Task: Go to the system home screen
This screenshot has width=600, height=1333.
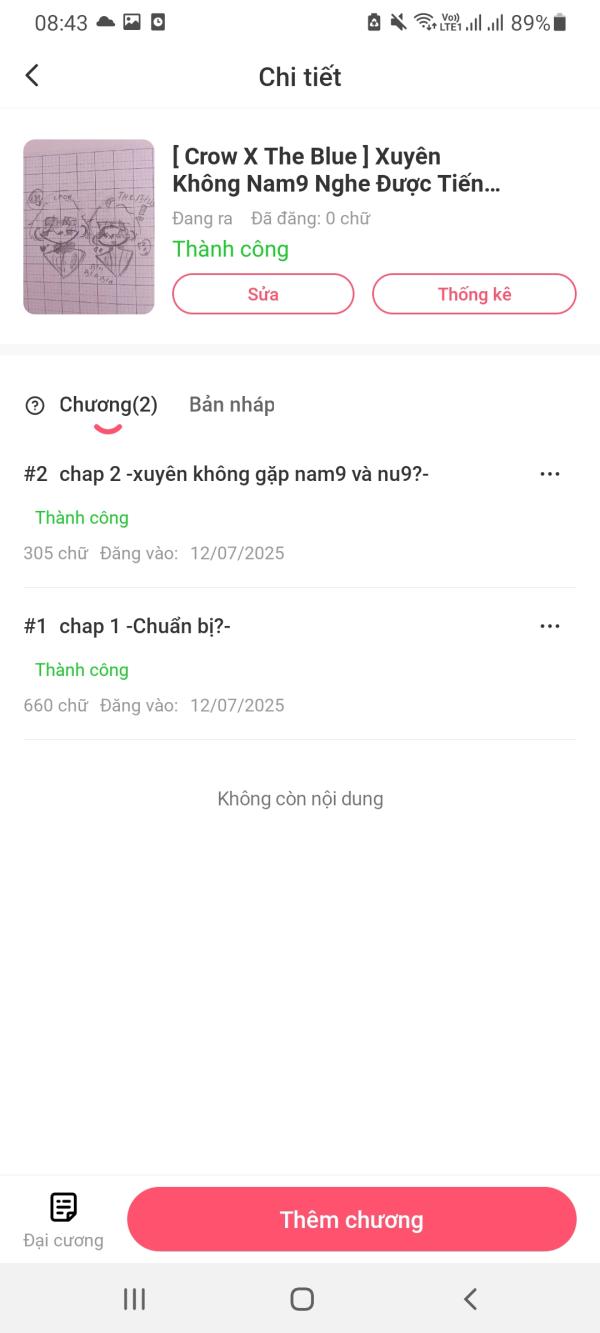Action: [301, 1298]
